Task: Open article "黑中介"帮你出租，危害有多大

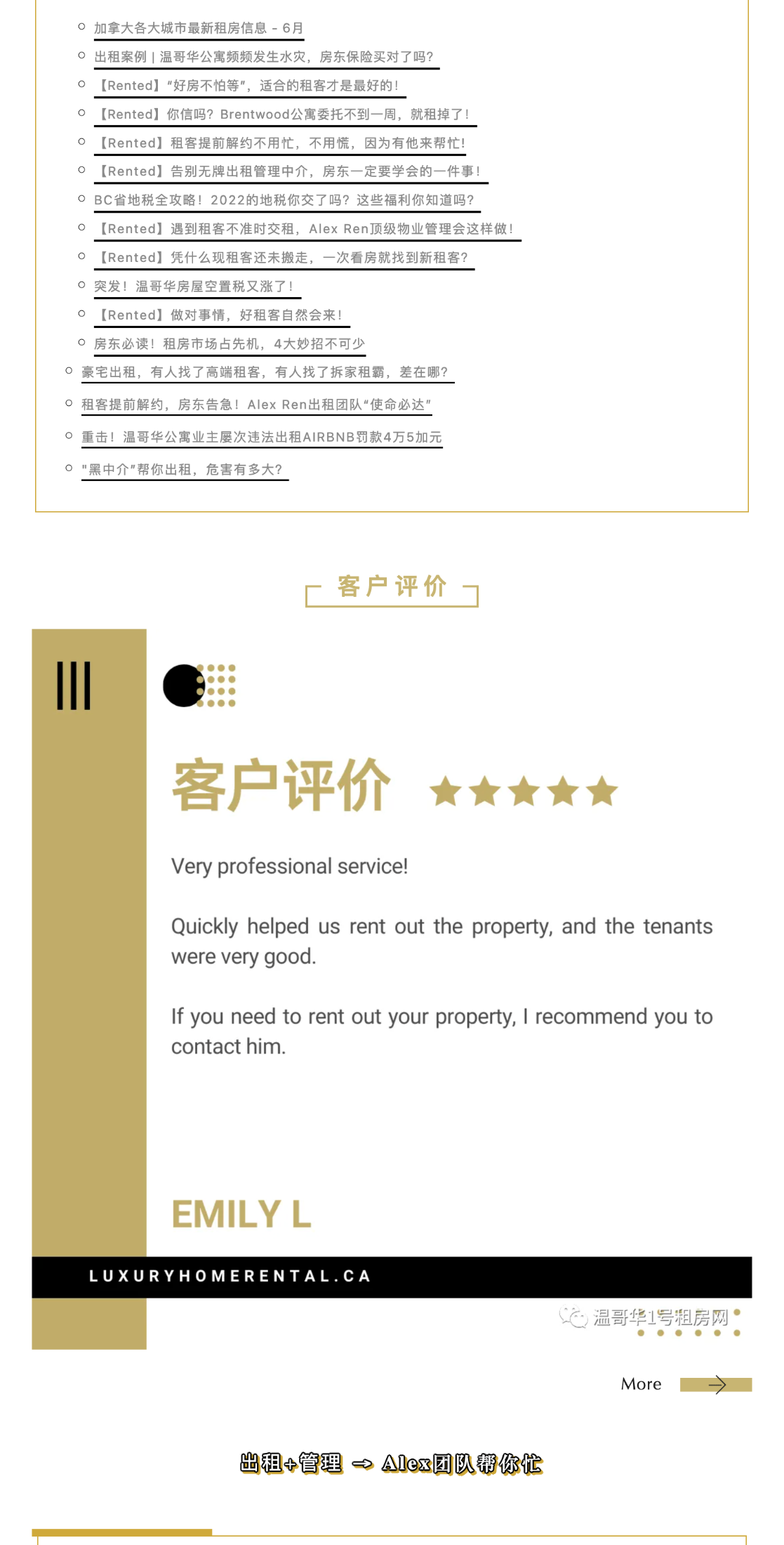Action: point(182,470)
